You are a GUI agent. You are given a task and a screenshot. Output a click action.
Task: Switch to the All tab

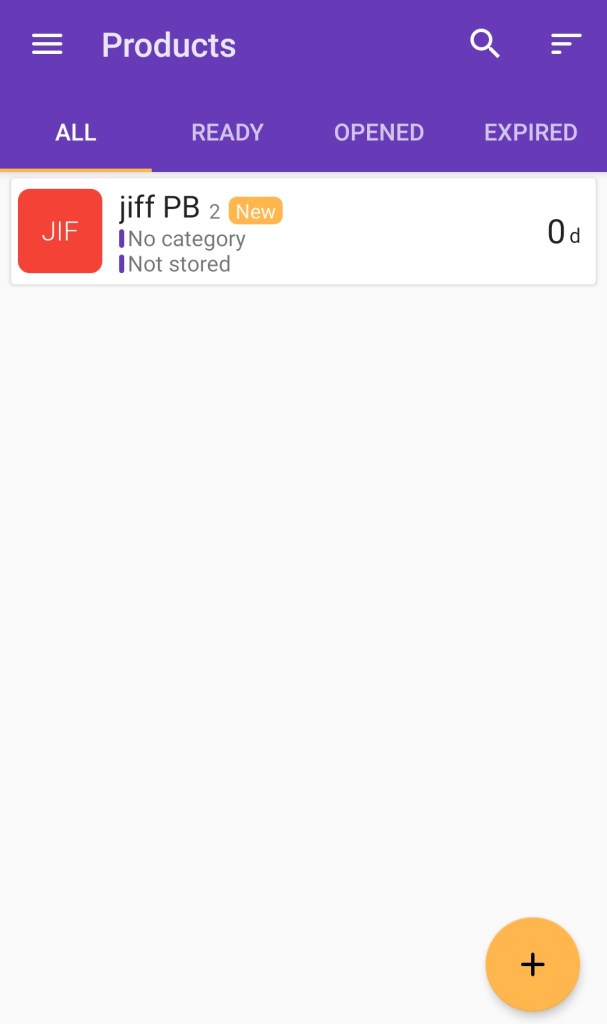pyautogui.click(x=76, y=133)
